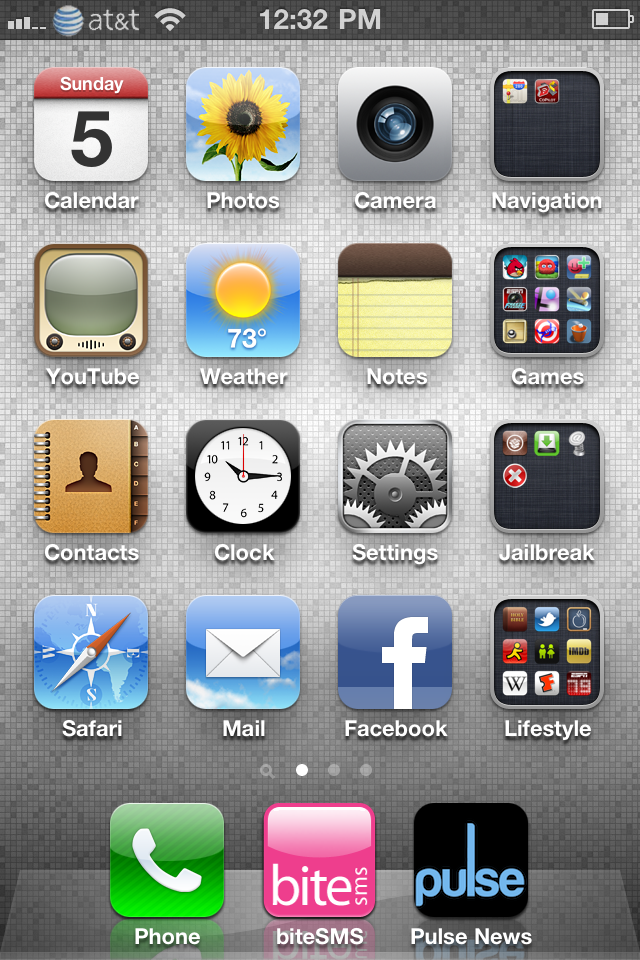The width and height of the screenshot is (640, 960).
Task: Launch the Clock app
Action: click(243, 476)
